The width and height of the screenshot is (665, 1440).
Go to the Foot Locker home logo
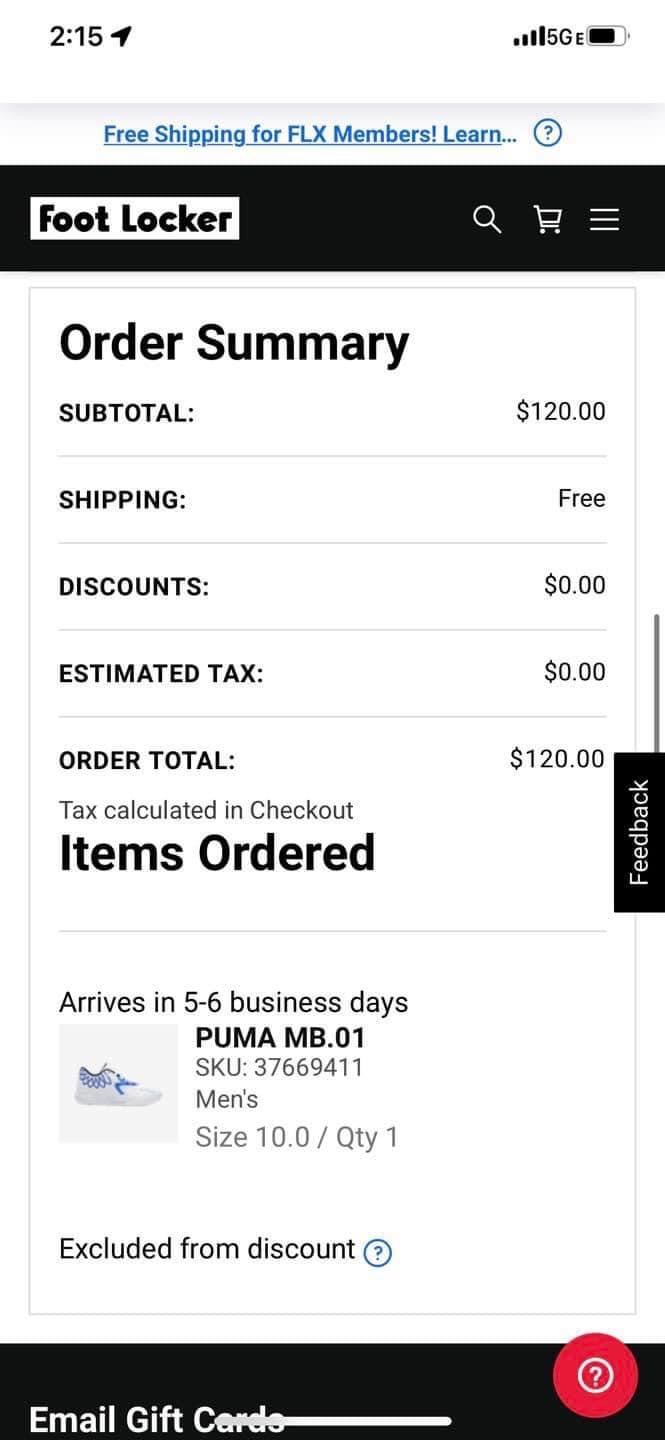pyautogui.click(x=135, y=218)
